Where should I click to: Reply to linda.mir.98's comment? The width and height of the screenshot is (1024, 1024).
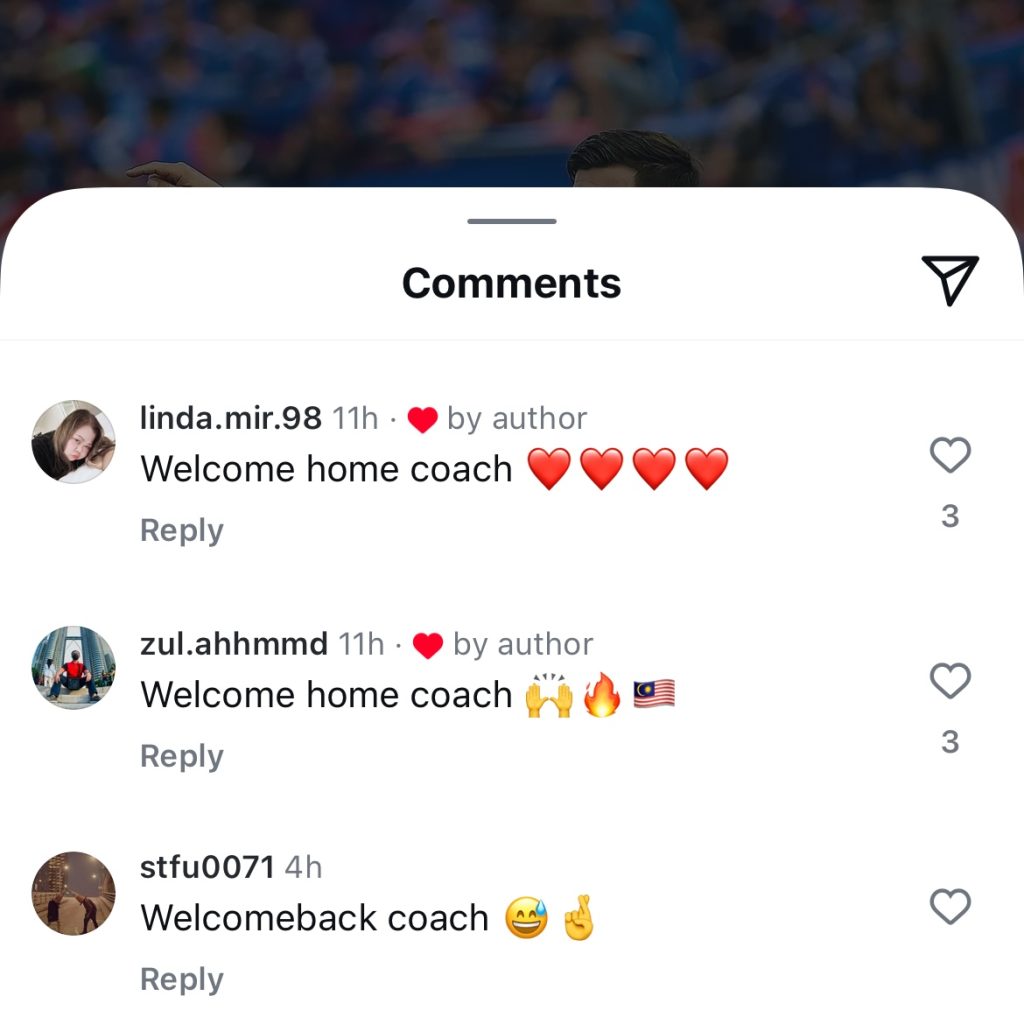click(181, 530)
